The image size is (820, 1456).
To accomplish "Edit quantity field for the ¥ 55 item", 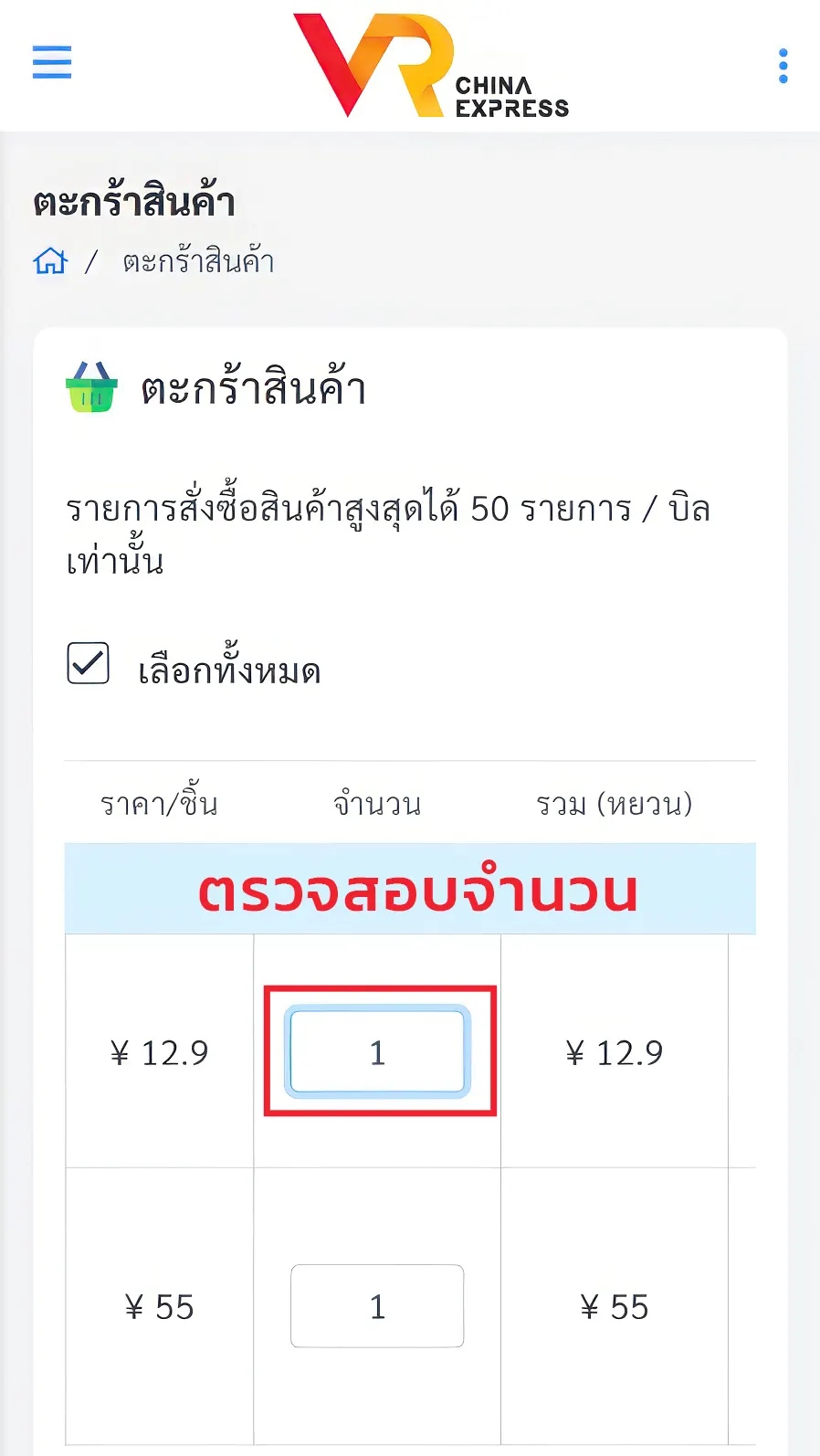I will point(377,1305).
